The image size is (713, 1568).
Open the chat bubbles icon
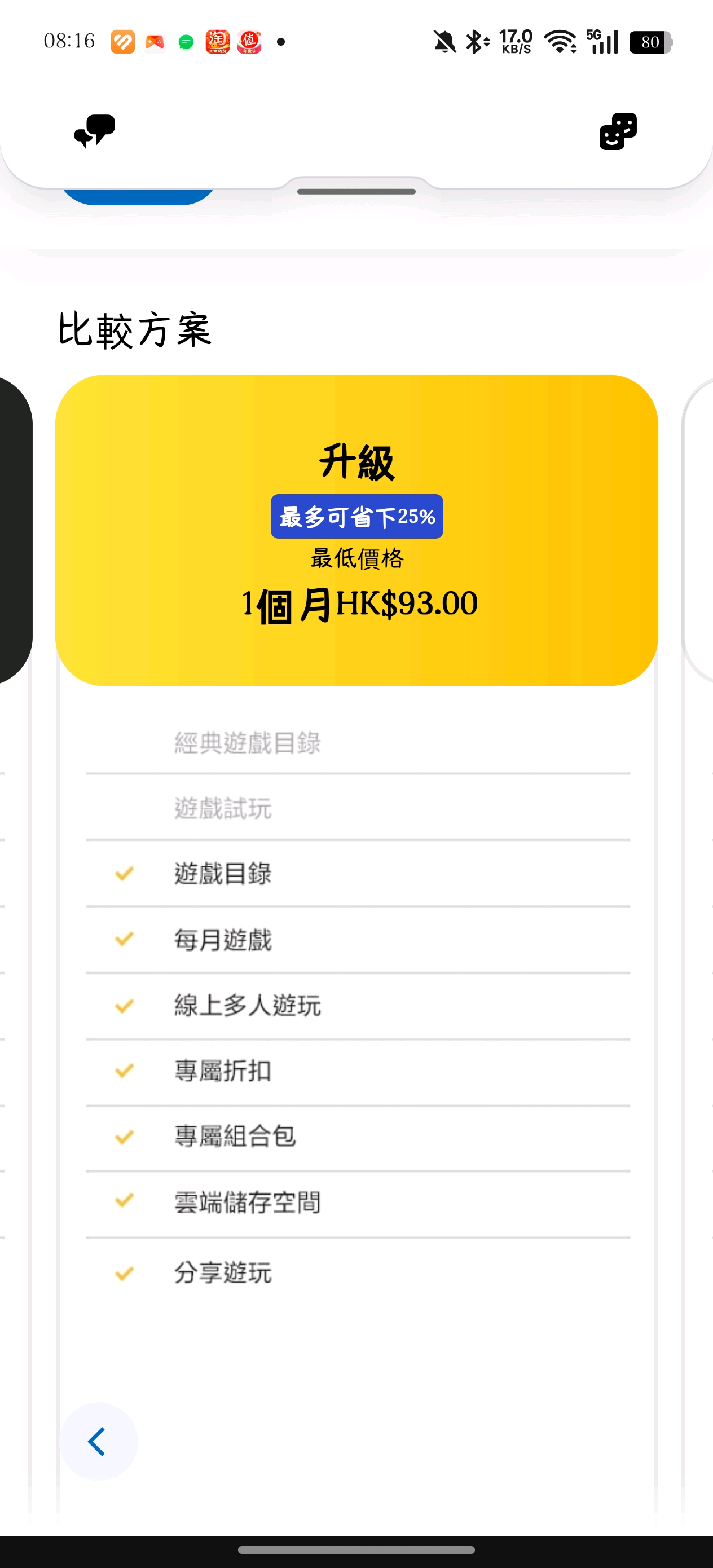pyautogui.click(x=94, y=131)
